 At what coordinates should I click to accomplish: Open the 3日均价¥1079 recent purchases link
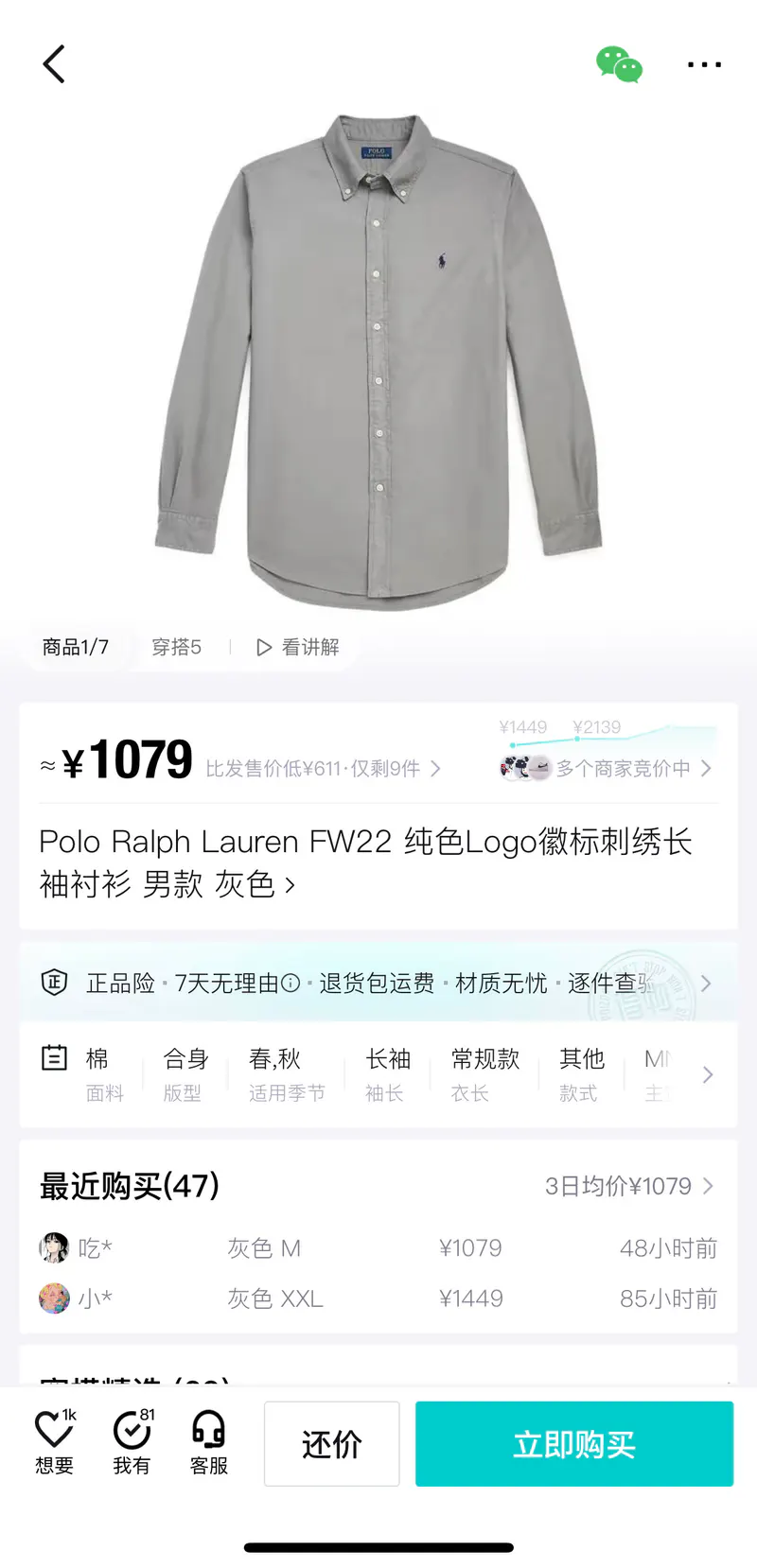629,1186
